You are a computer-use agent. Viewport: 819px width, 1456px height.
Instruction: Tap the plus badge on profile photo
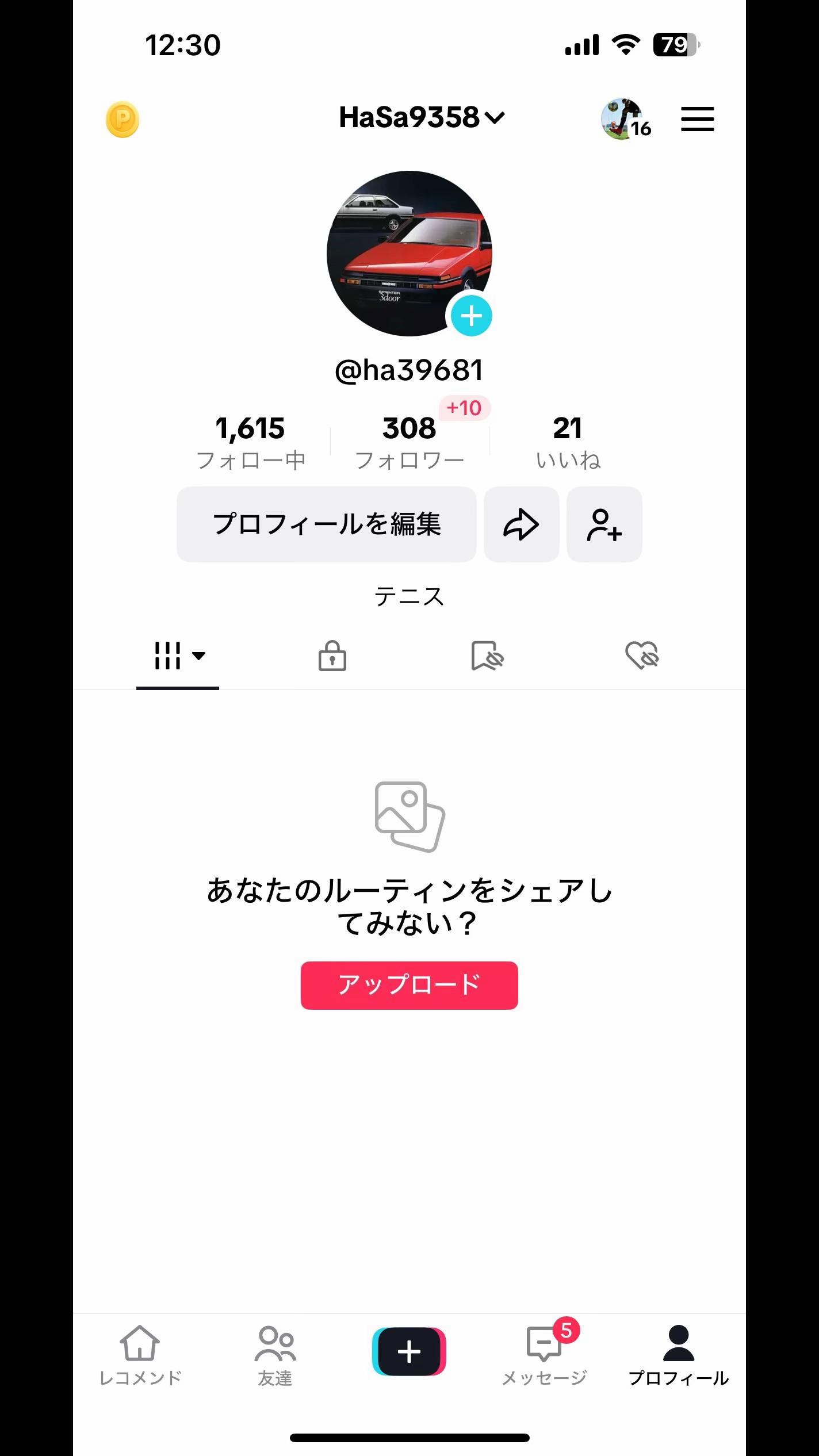point(471,316)
